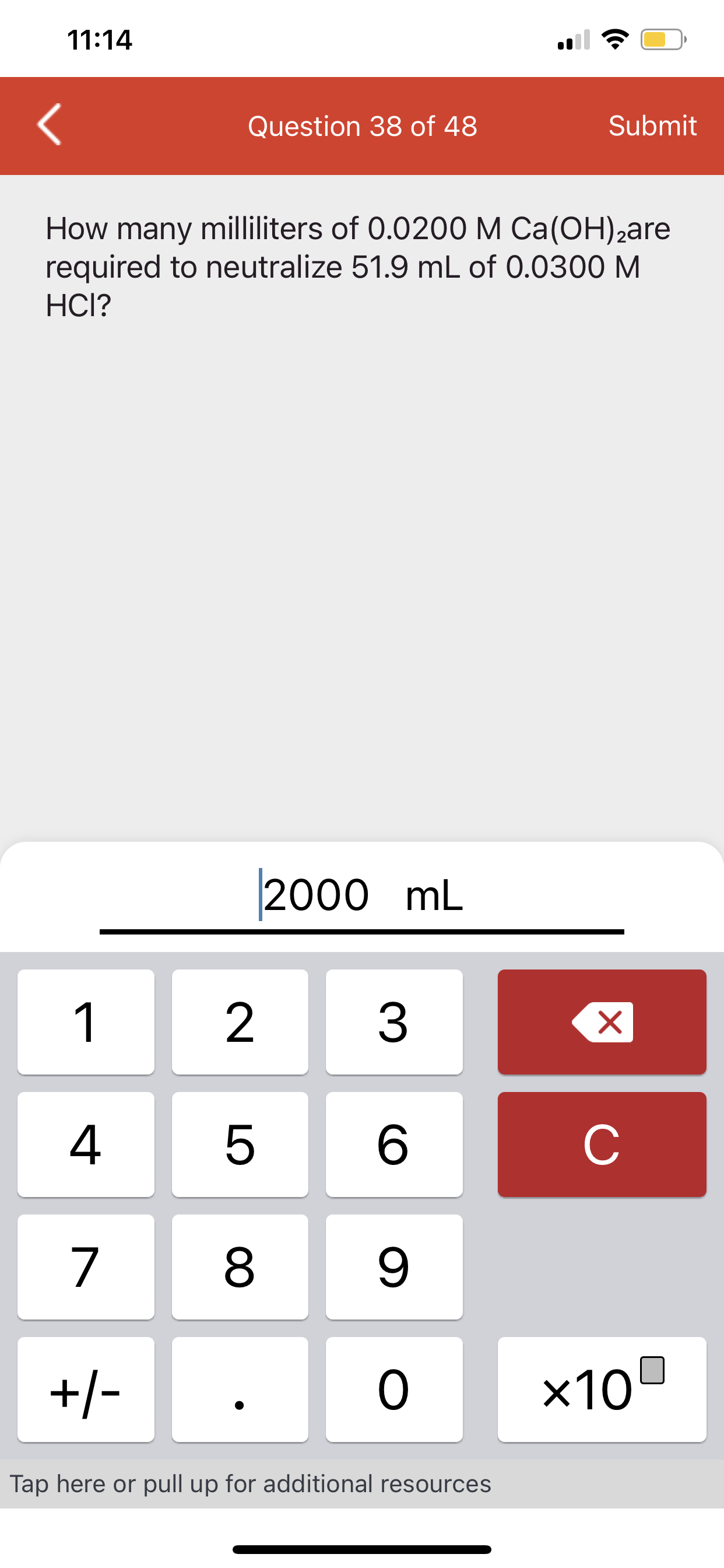The height and width of the screenshot is (1568, 724).
Task: Enter digit 5 on keypad
Action: pos(240,1144)
